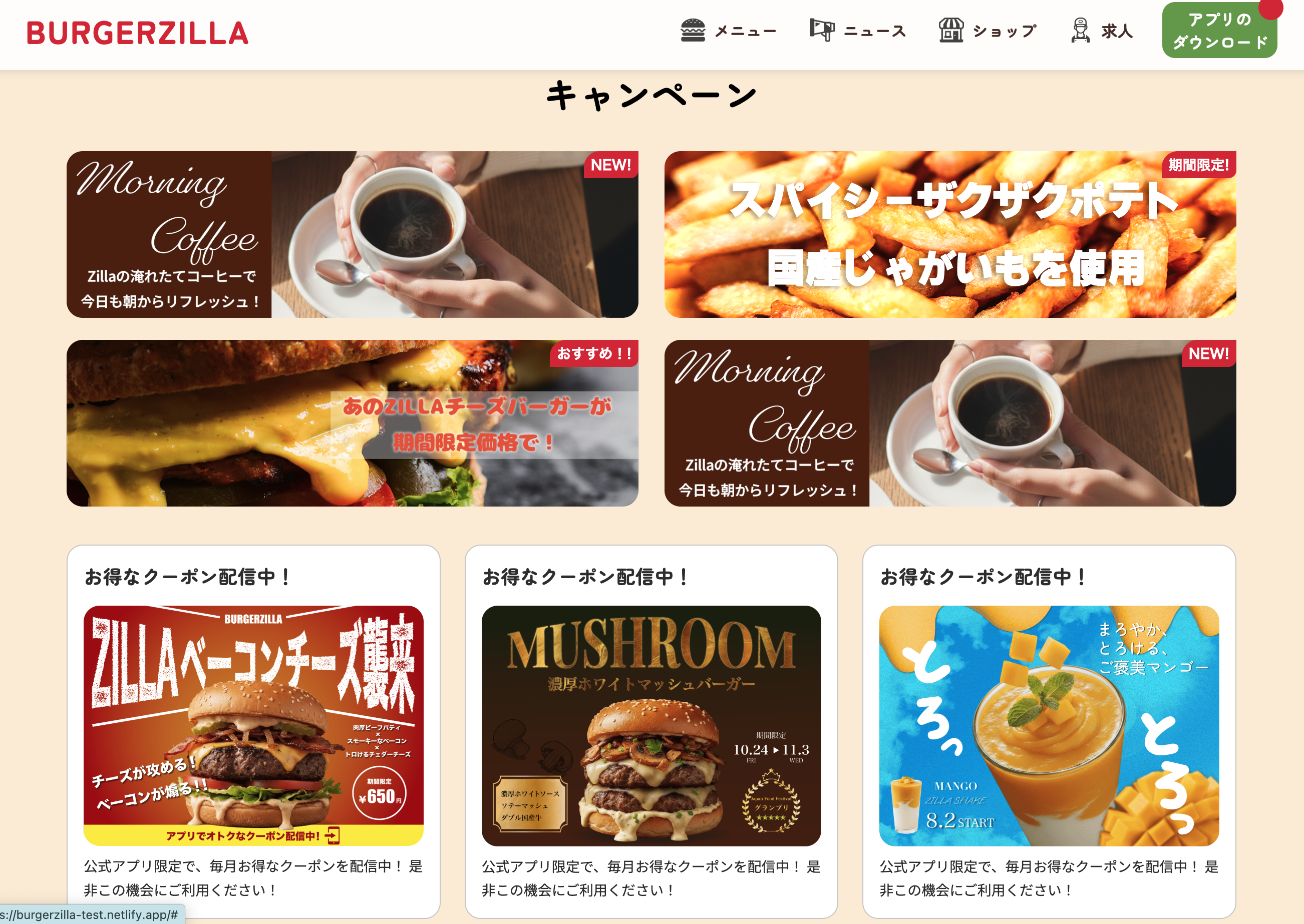Tap the BURGERZILLA logo in the header
This screenshot has width=1304, height=924.
[138, 33]
